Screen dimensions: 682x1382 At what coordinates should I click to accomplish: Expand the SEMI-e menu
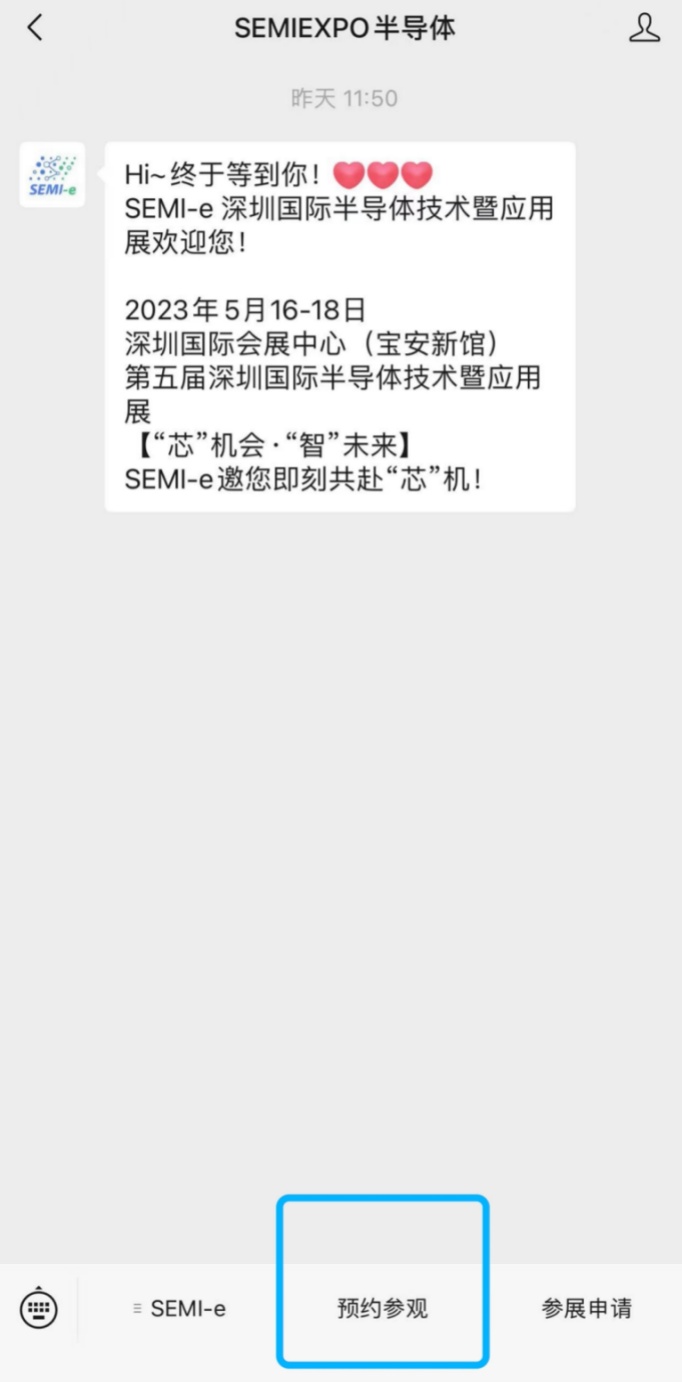point(180,1308)
